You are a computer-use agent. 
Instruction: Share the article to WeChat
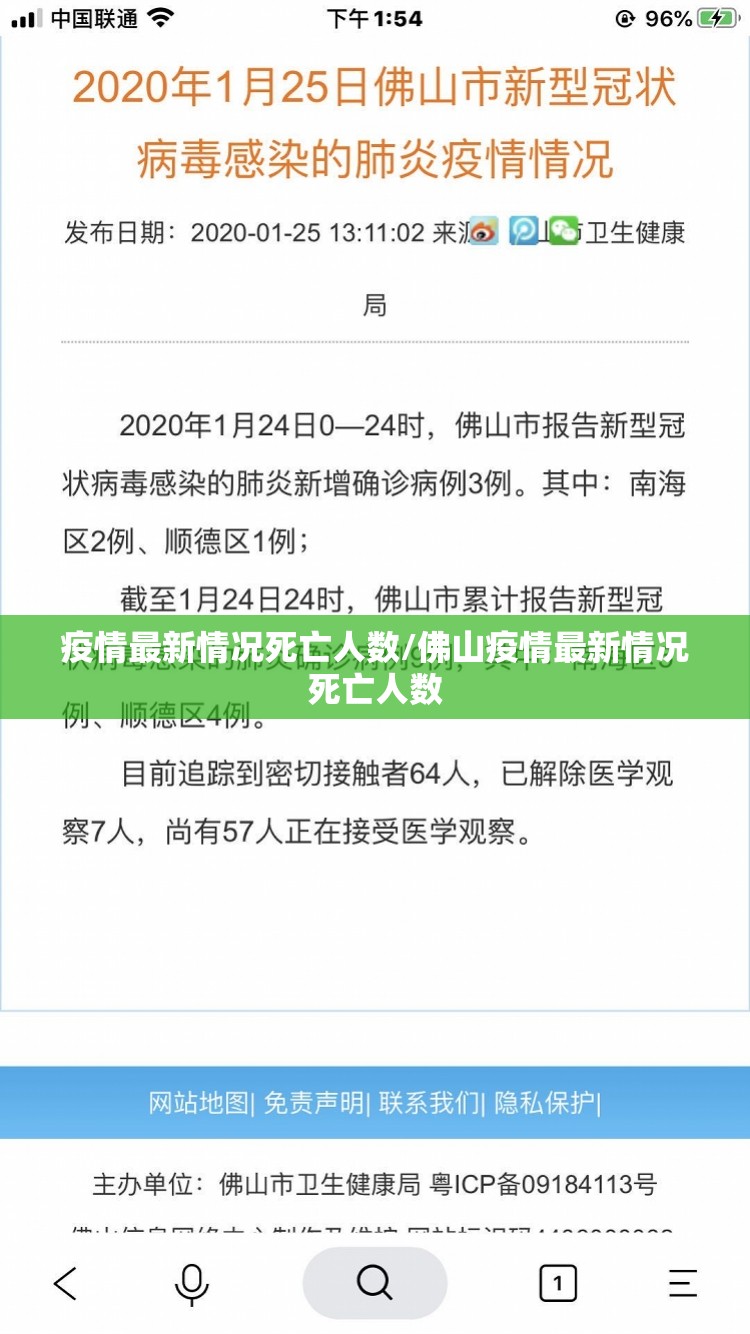coord(563,231)
